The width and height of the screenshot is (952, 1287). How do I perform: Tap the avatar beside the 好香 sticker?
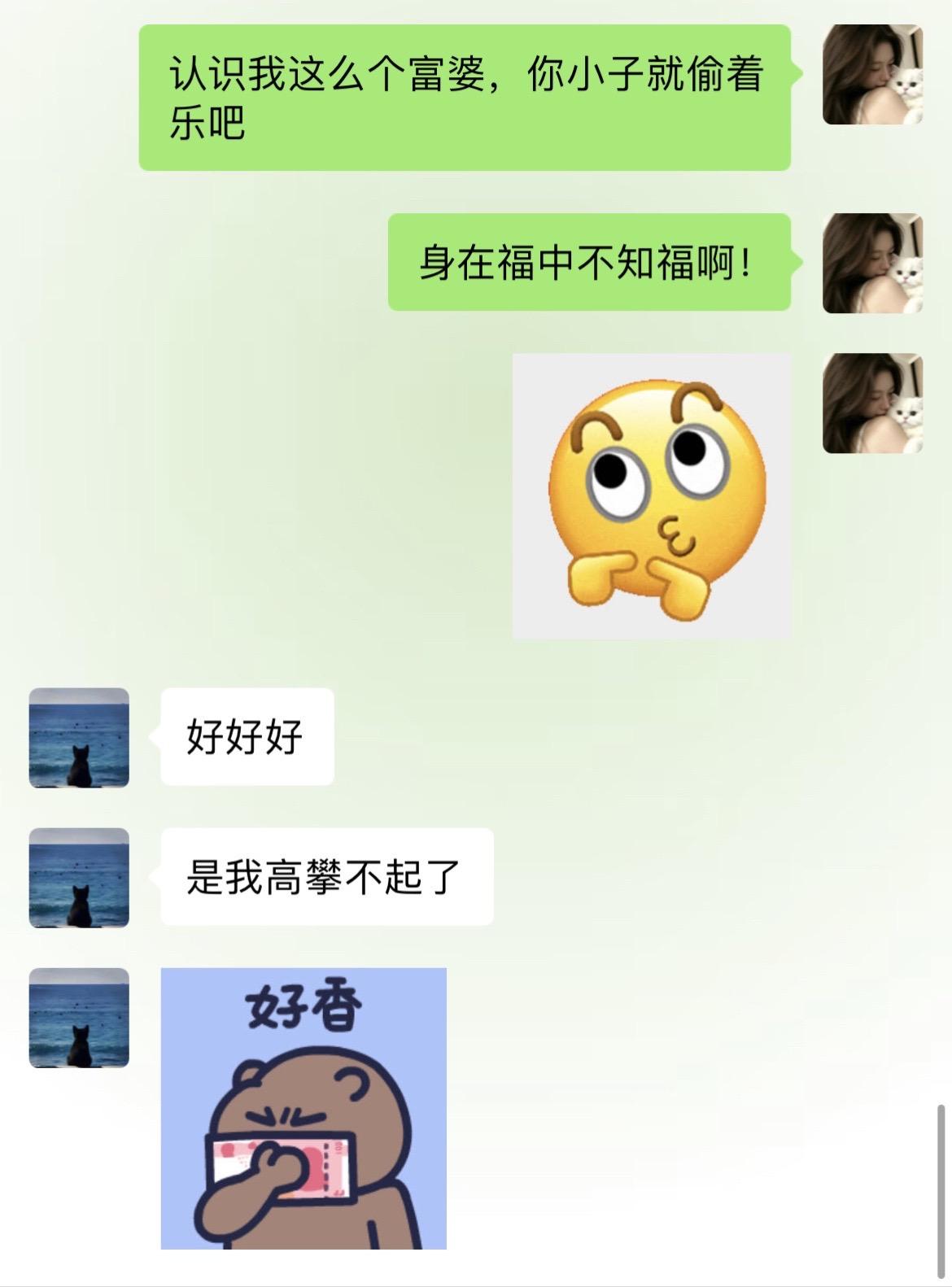(x=79, y=1018)
